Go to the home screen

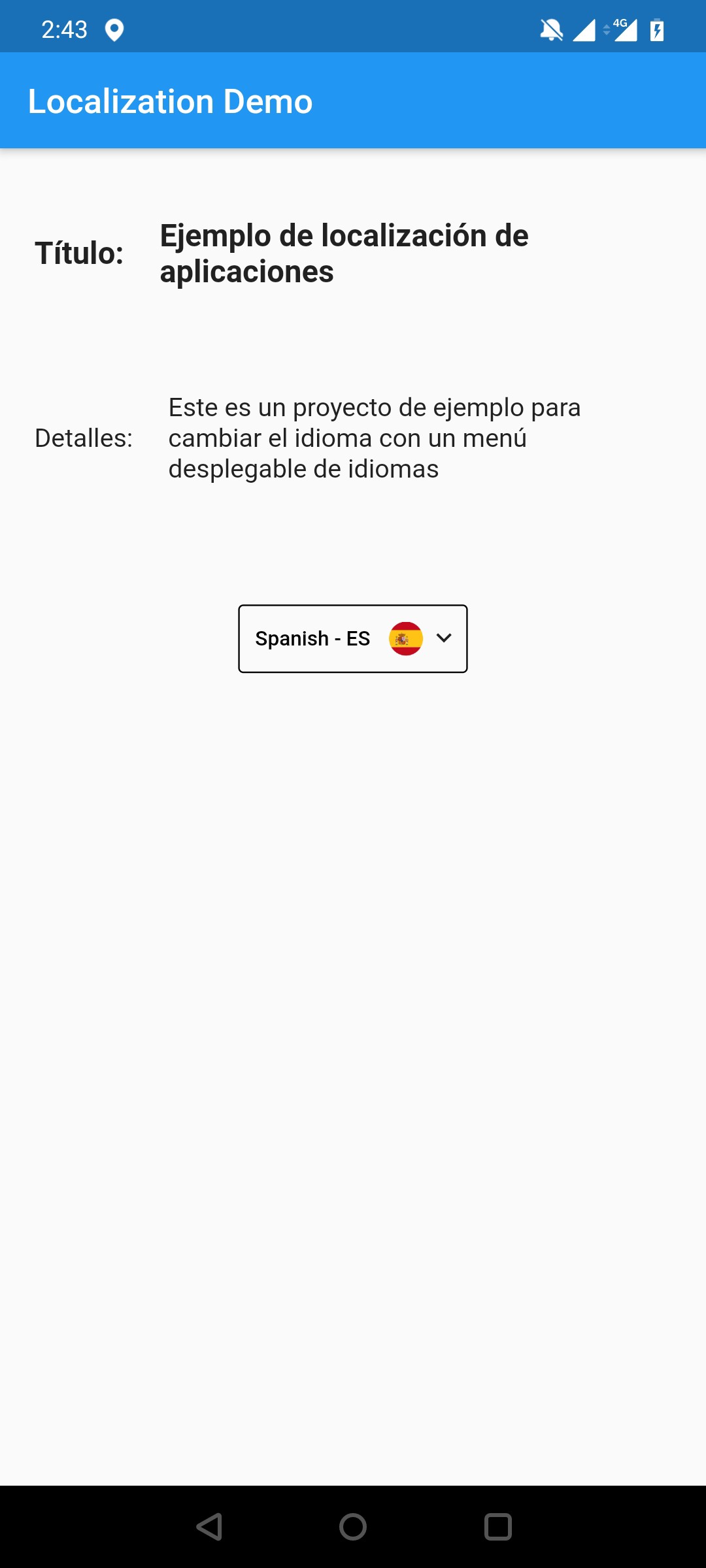point(353,1527)
